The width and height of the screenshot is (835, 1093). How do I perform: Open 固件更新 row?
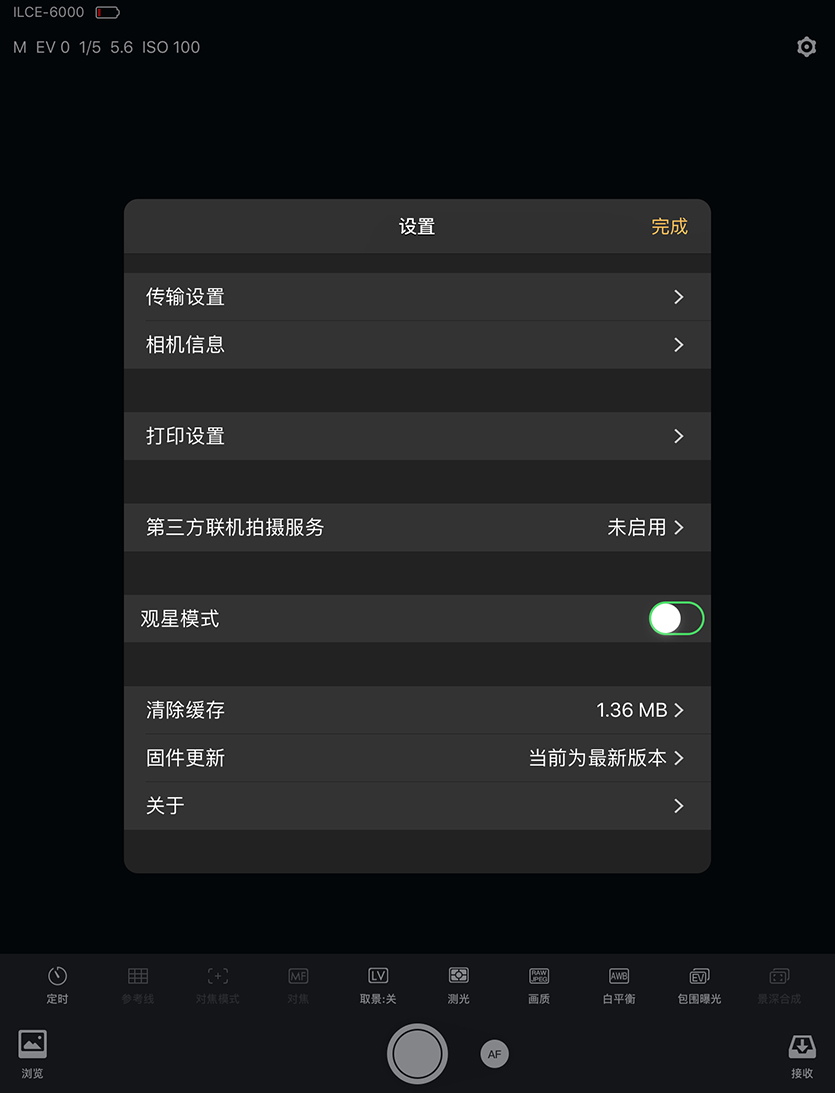(417, 758)
